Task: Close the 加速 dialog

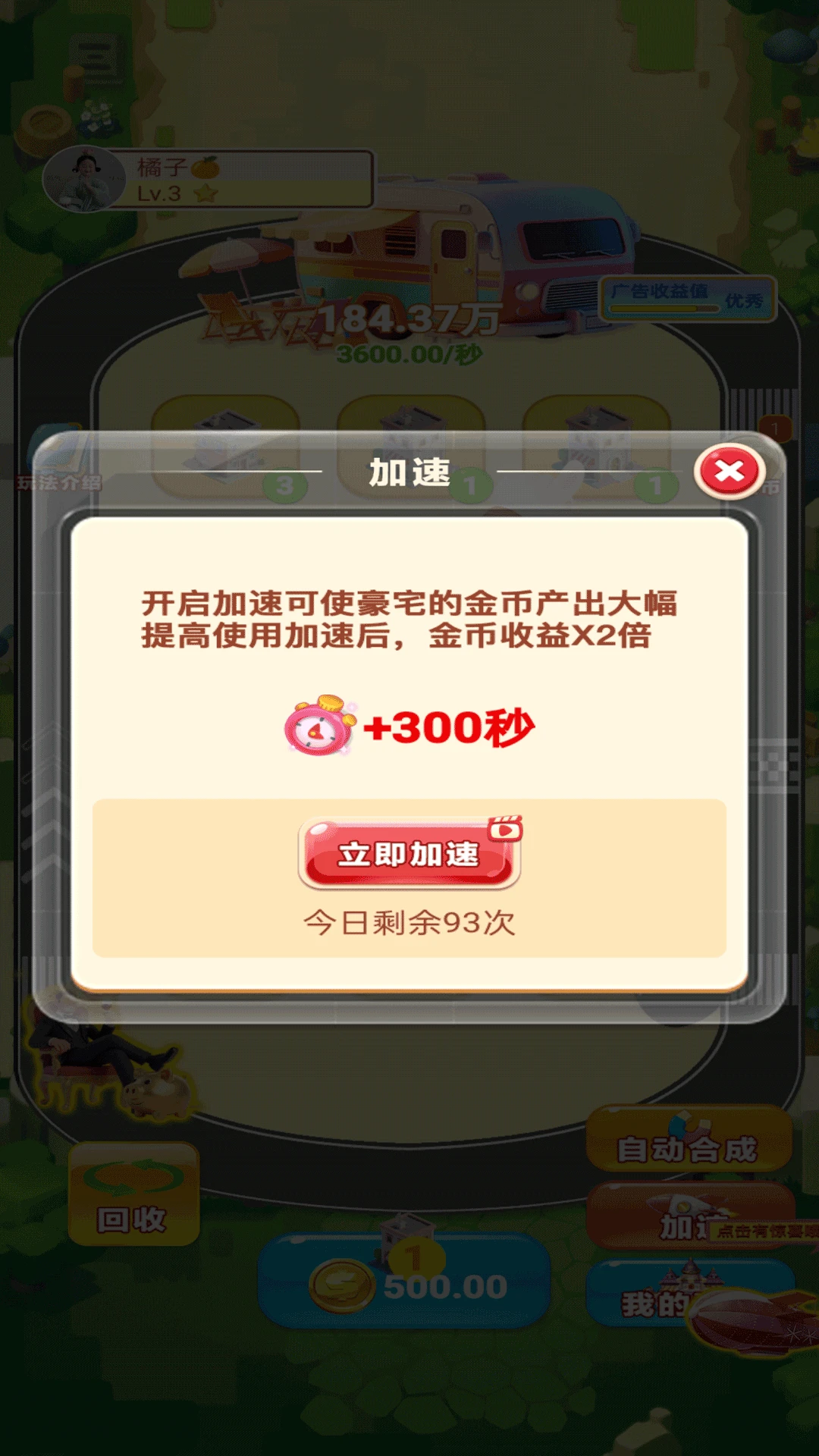Action: coord(730,471)
